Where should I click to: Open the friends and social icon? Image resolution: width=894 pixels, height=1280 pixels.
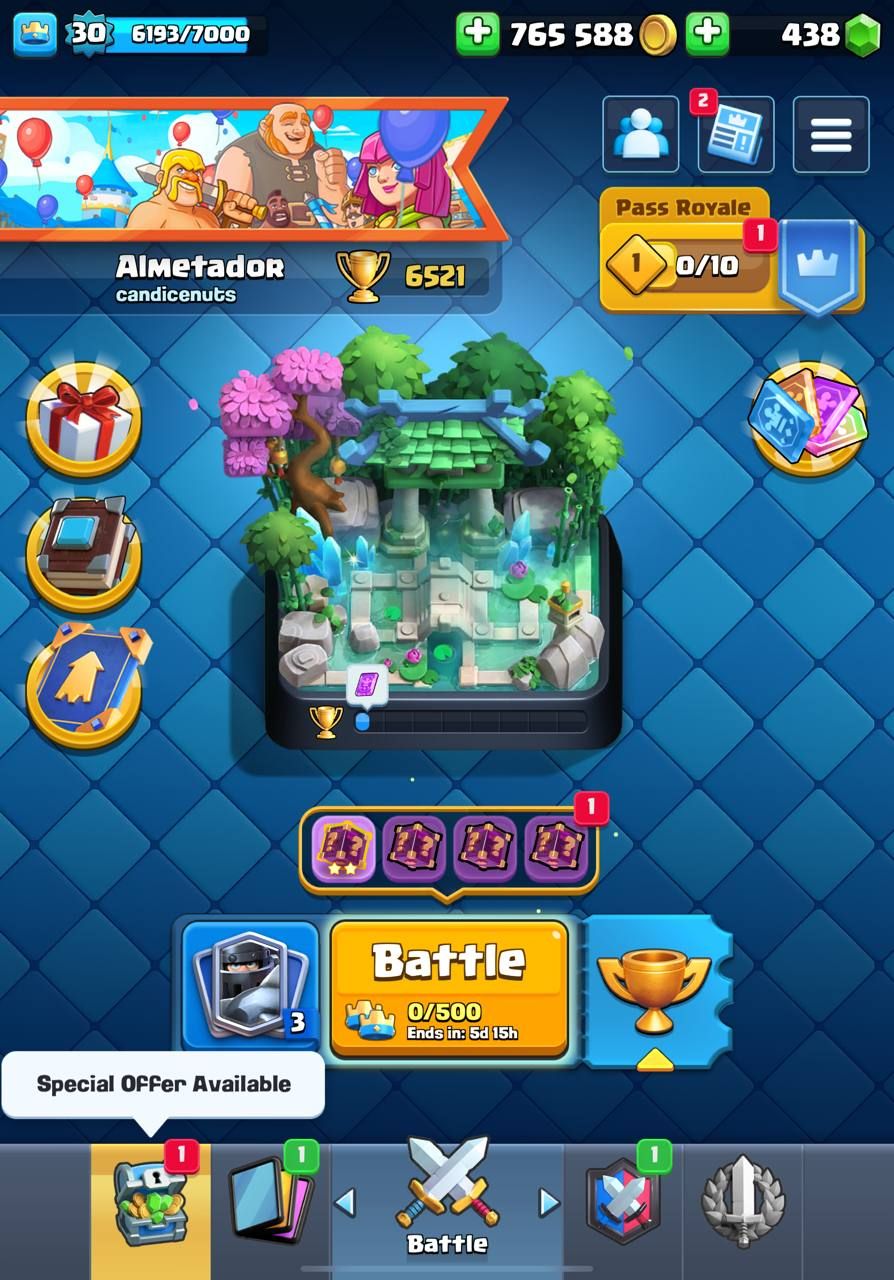pos(641,134)
